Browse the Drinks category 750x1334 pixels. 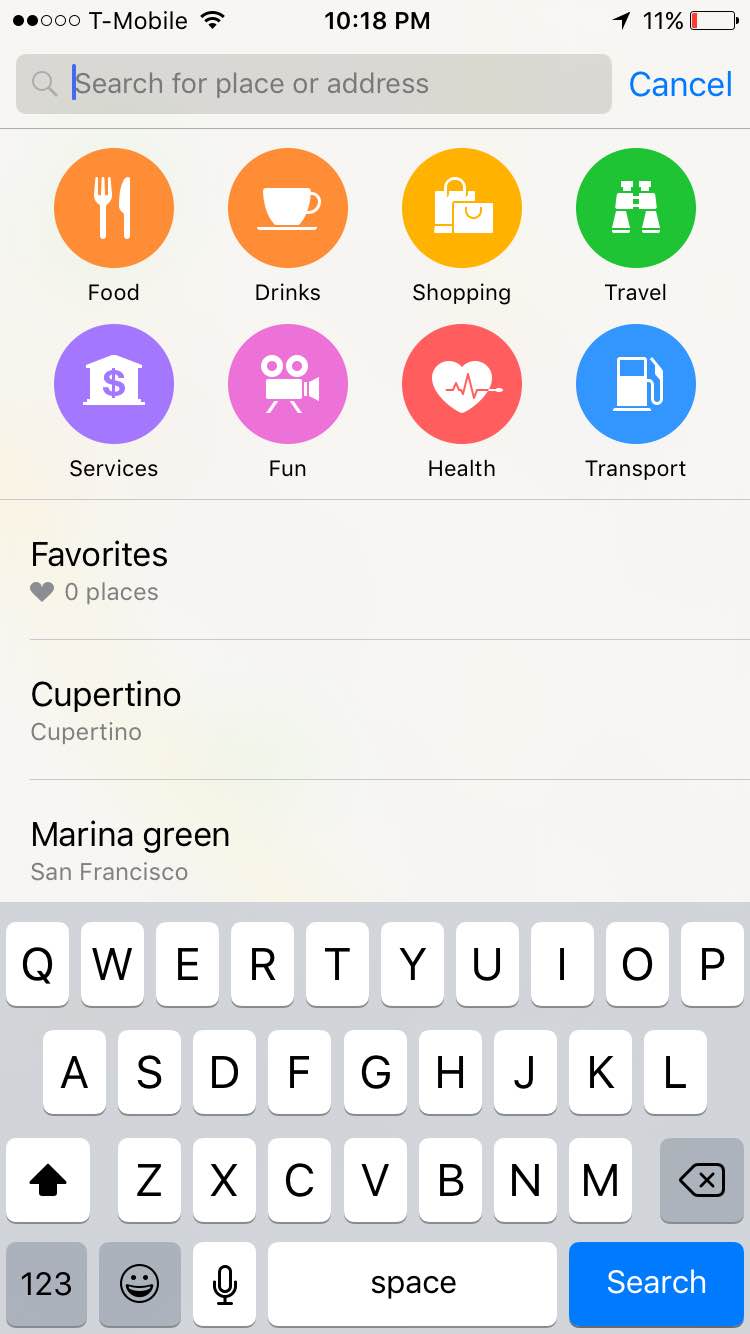(288, 208)
